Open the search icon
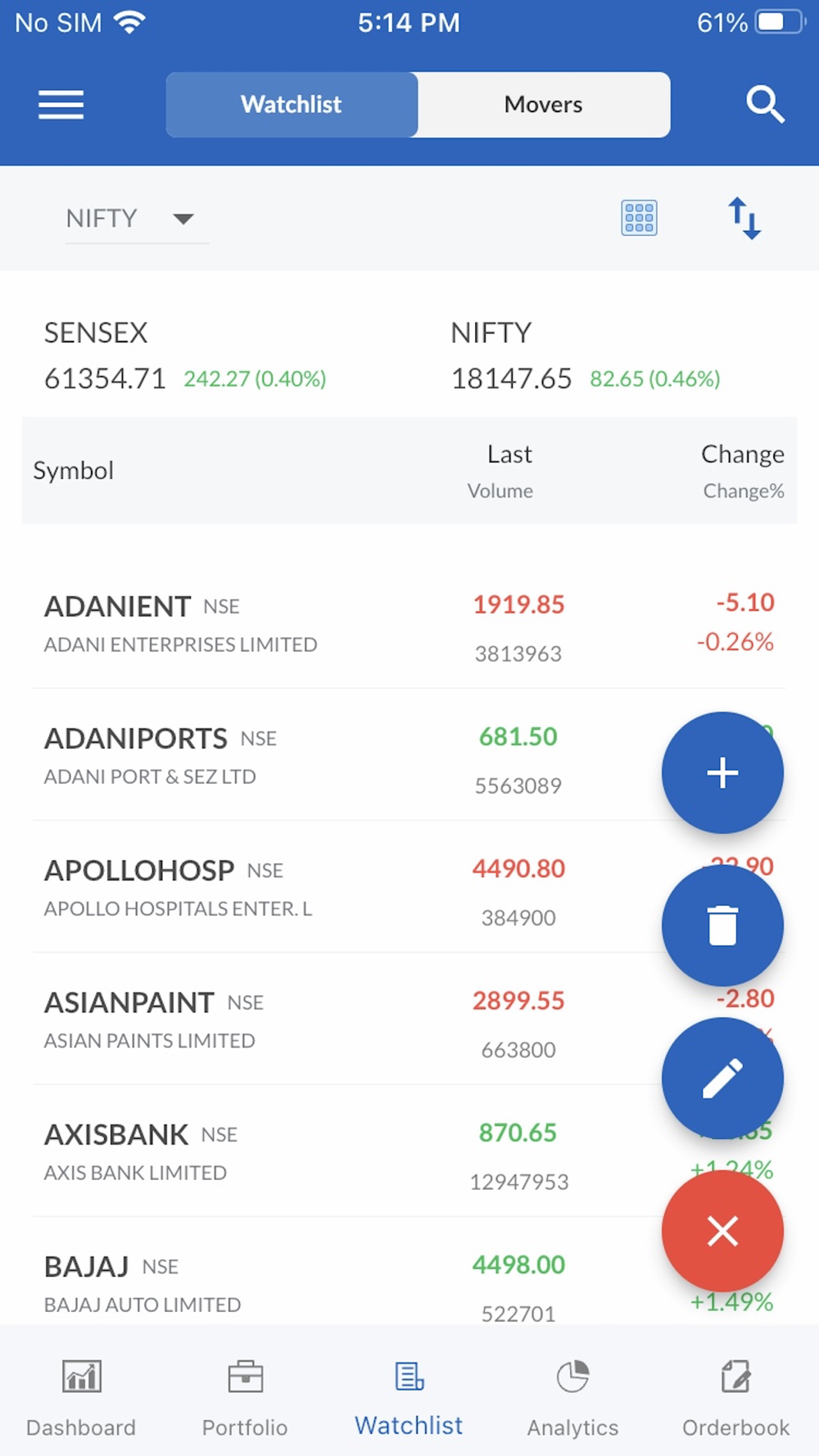 [765, 105]
